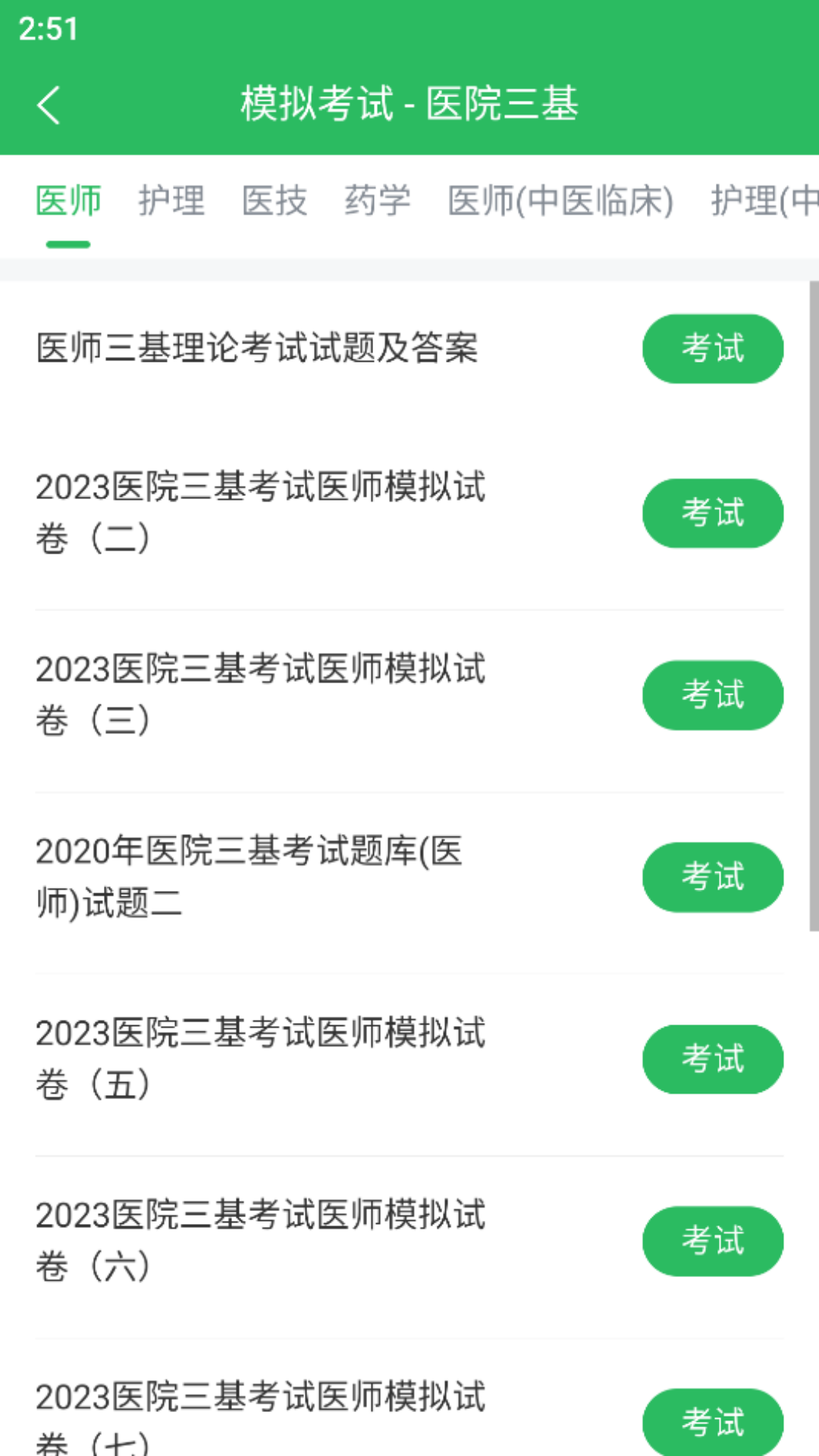Tap 考试 for 2023医院三基考试医师模拟试卷（二）
This screenshot has height=1456, width=819.
click(x=713, y=513)
